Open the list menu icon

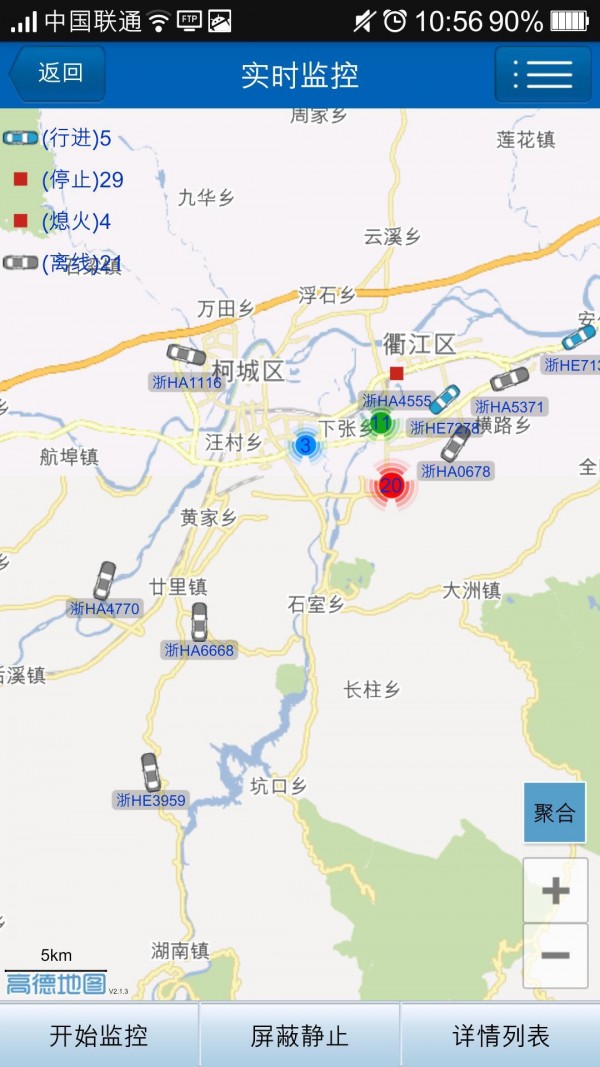[542, 74]
